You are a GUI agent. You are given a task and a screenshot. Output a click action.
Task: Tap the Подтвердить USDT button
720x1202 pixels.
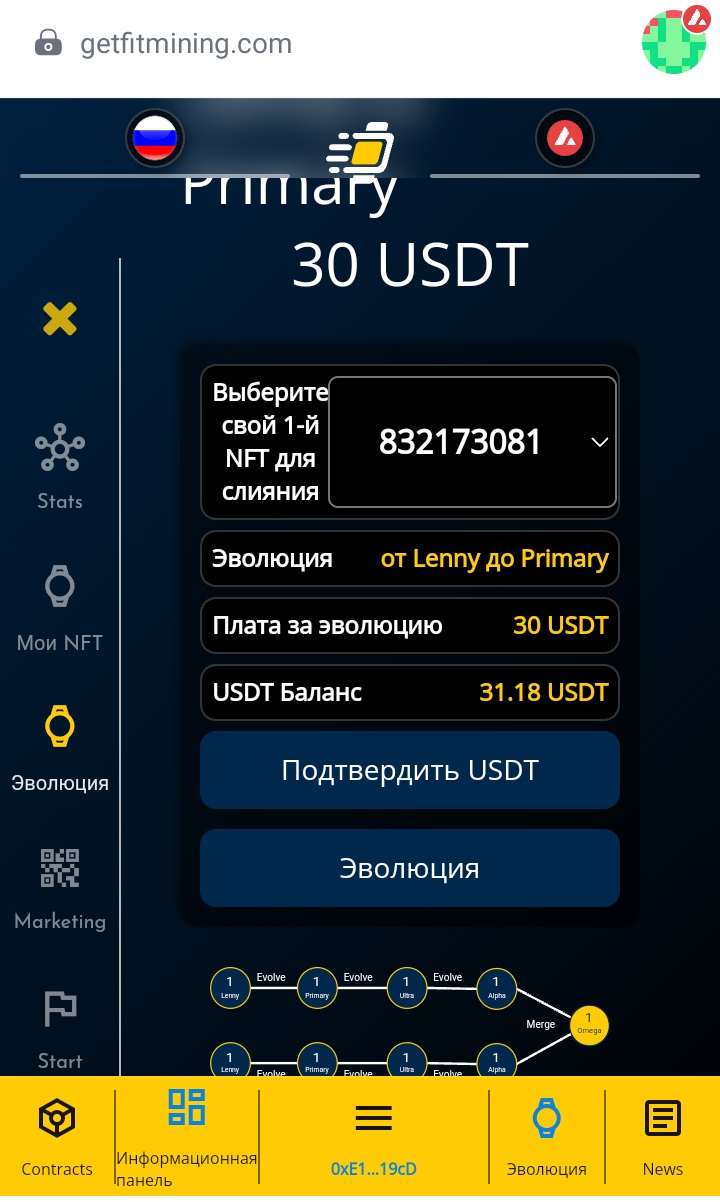coord(410,770)
